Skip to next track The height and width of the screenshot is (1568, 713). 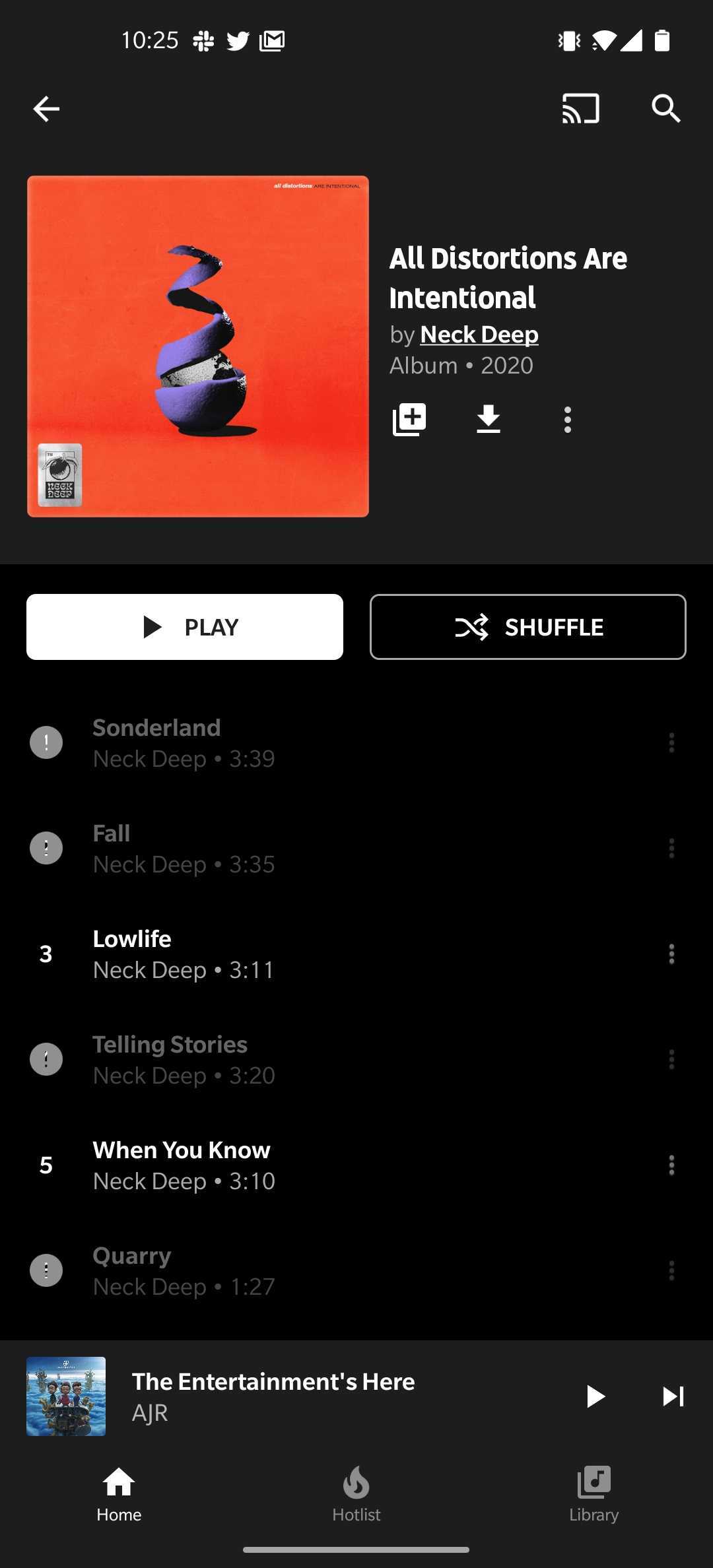[x=673, y=1396]
